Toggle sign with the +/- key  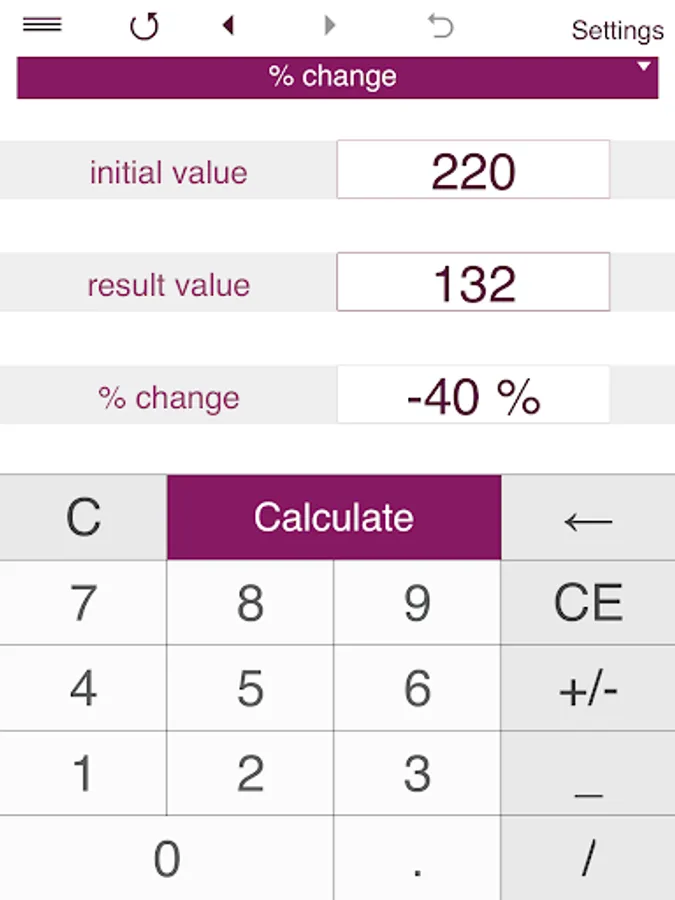(588, 688)
